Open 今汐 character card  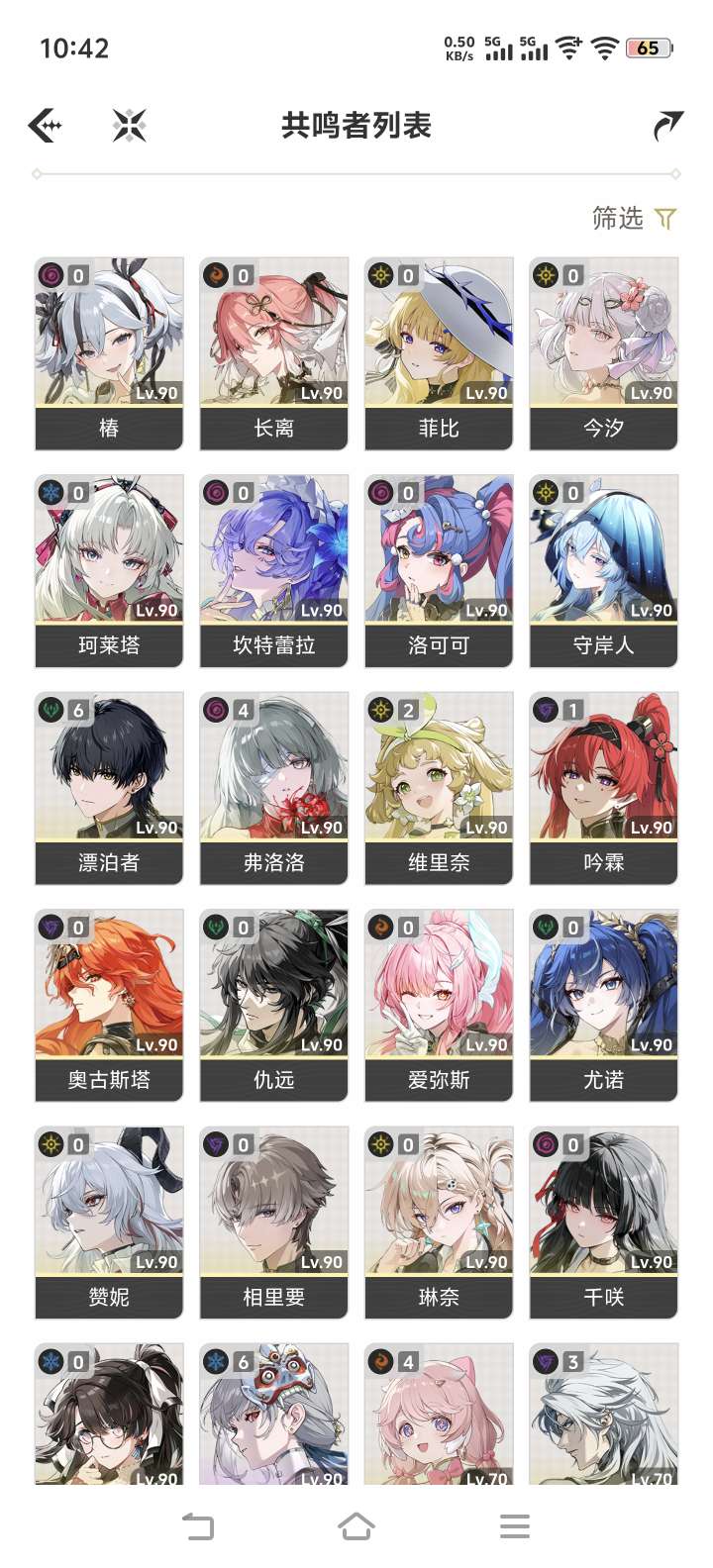pos(604,353)
